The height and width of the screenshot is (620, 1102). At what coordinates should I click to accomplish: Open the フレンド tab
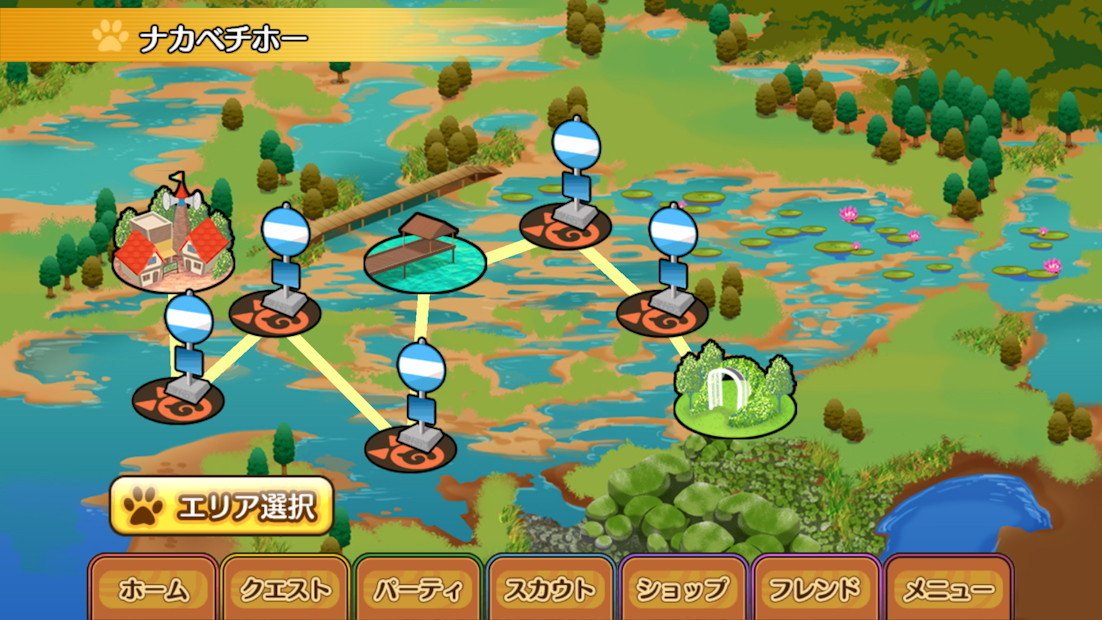(817, 590)
